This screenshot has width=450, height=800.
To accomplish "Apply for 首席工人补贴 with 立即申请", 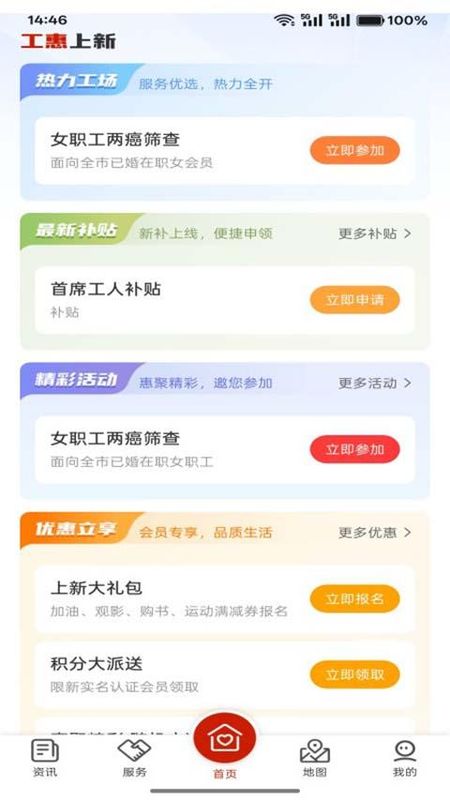I will point(355,299).
